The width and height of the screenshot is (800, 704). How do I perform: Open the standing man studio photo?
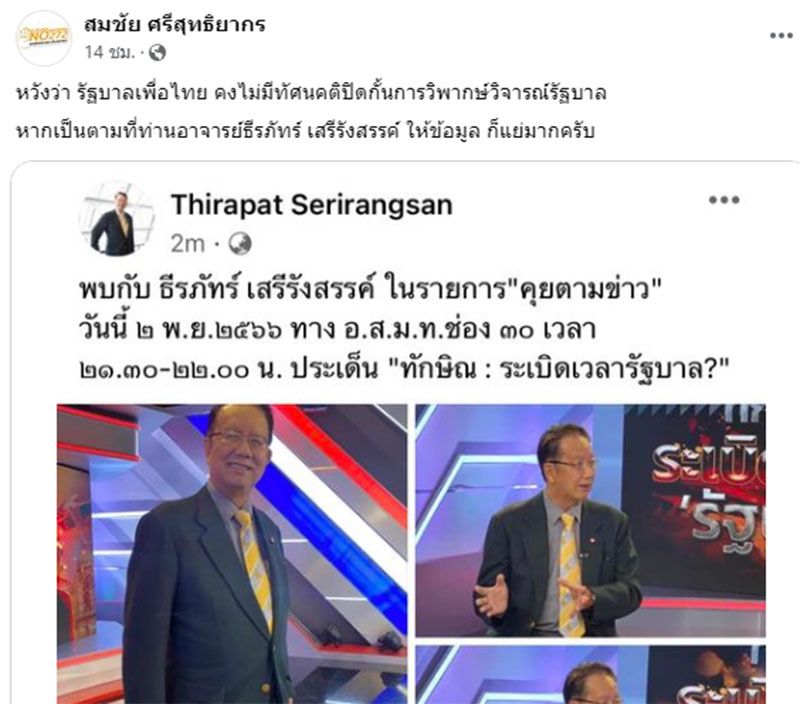pyautogui.click(x=232, y=553)
